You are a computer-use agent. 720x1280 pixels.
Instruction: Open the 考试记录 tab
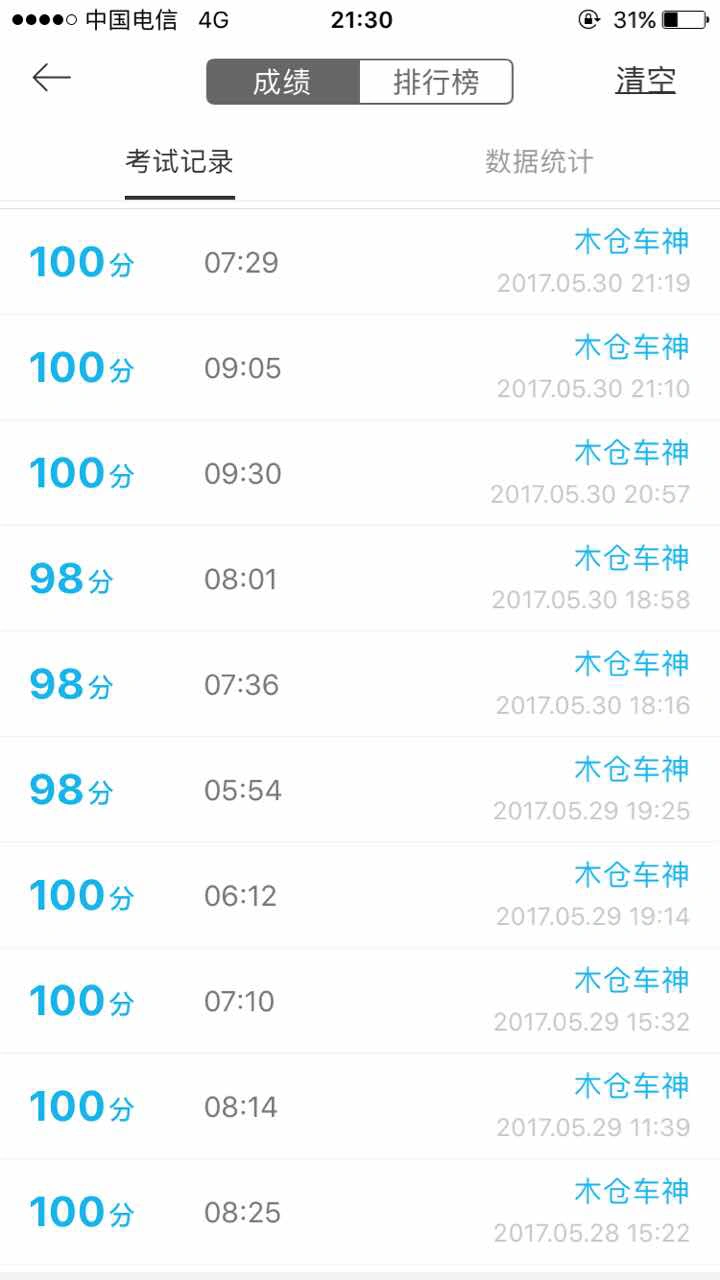click(180, 162)
